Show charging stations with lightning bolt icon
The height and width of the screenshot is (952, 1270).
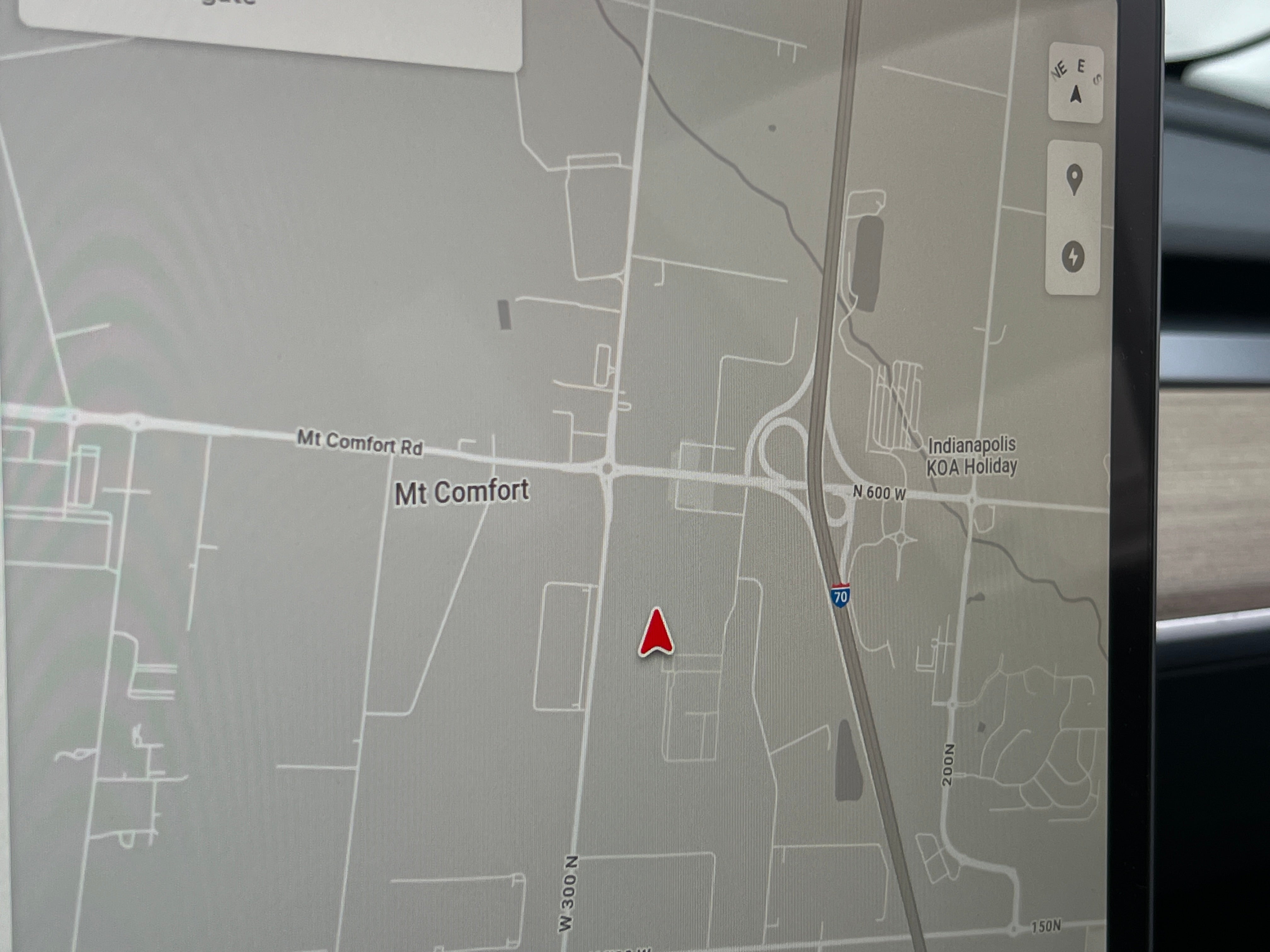(x=1073, y=257)
